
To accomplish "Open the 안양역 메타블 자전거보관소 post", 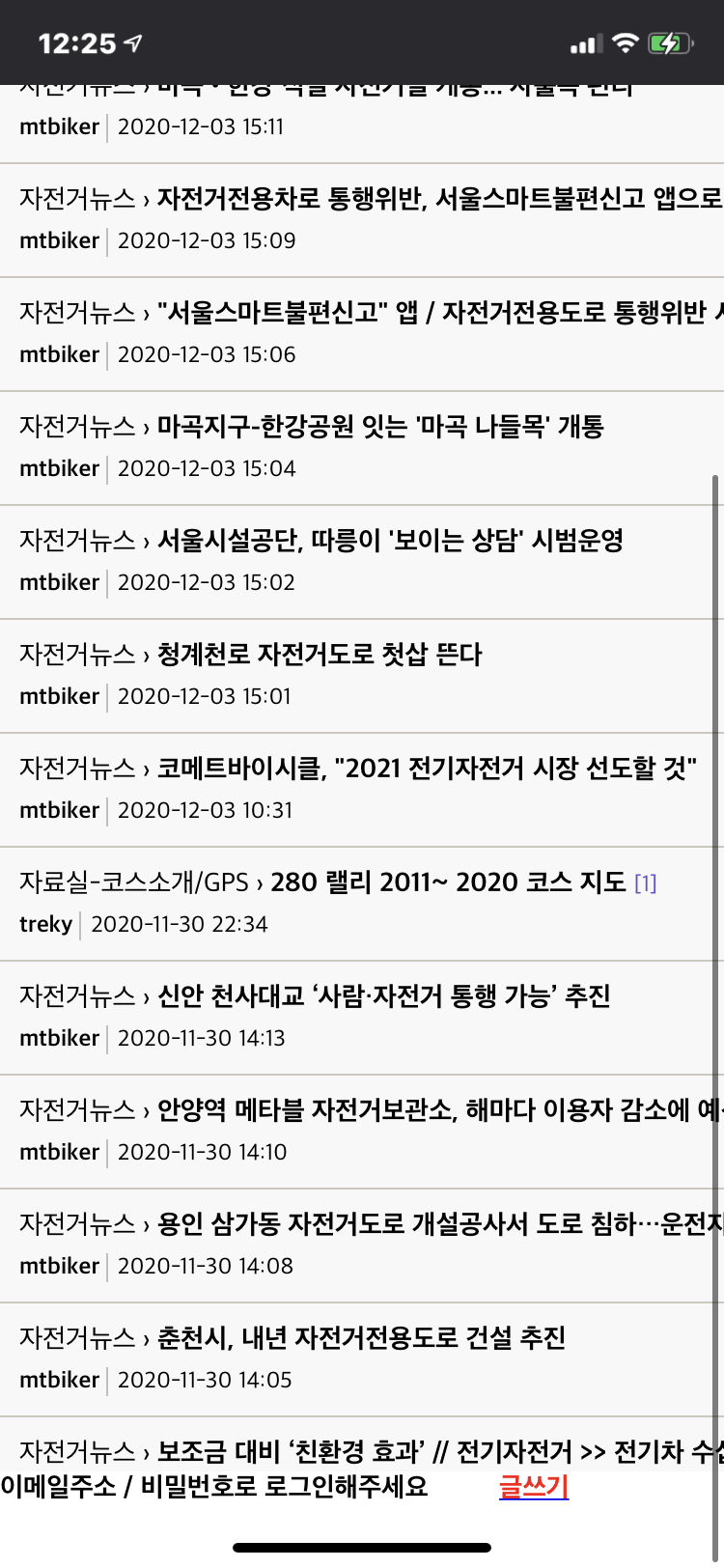I will click(439, 1110).
